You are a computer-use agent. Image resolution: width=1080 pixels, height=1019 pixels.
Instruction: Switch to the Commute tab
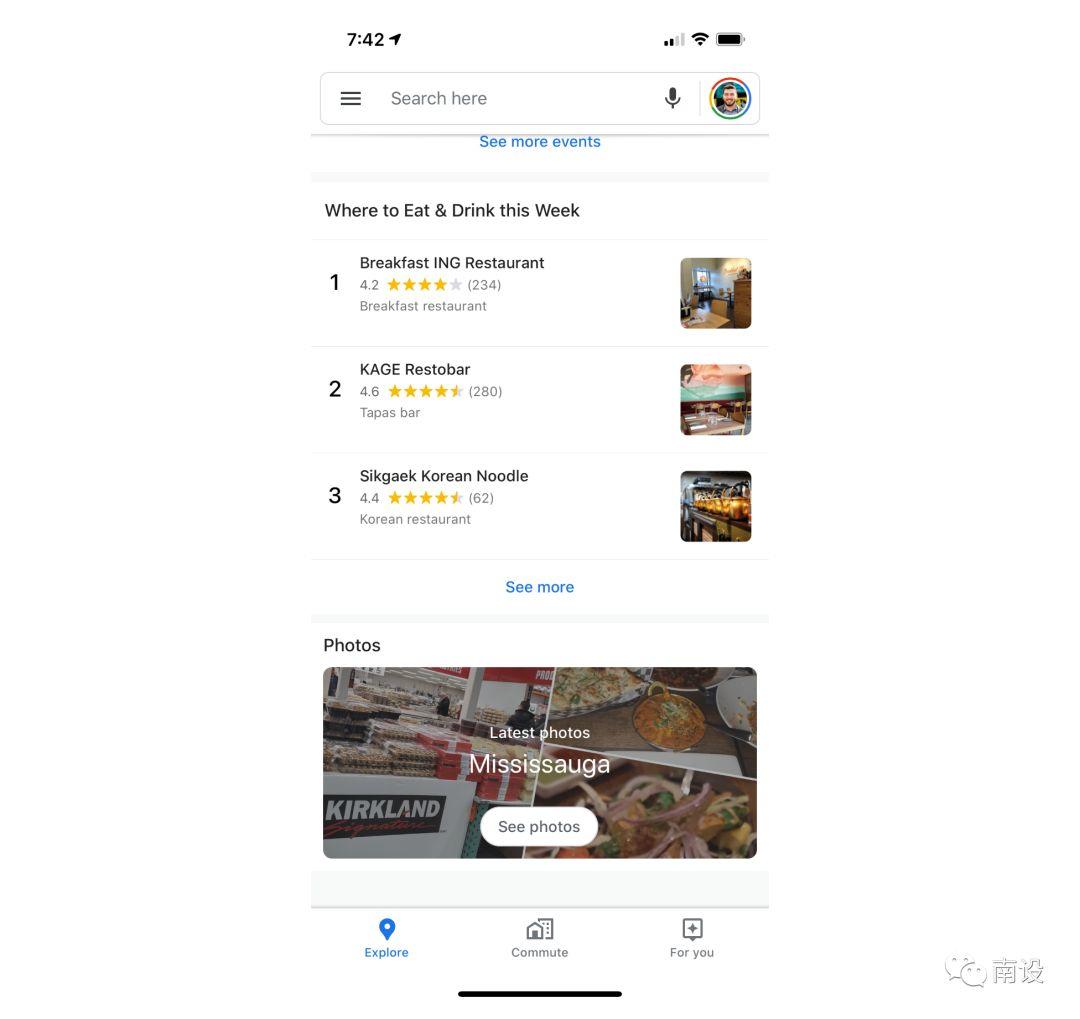coord(539,938)
